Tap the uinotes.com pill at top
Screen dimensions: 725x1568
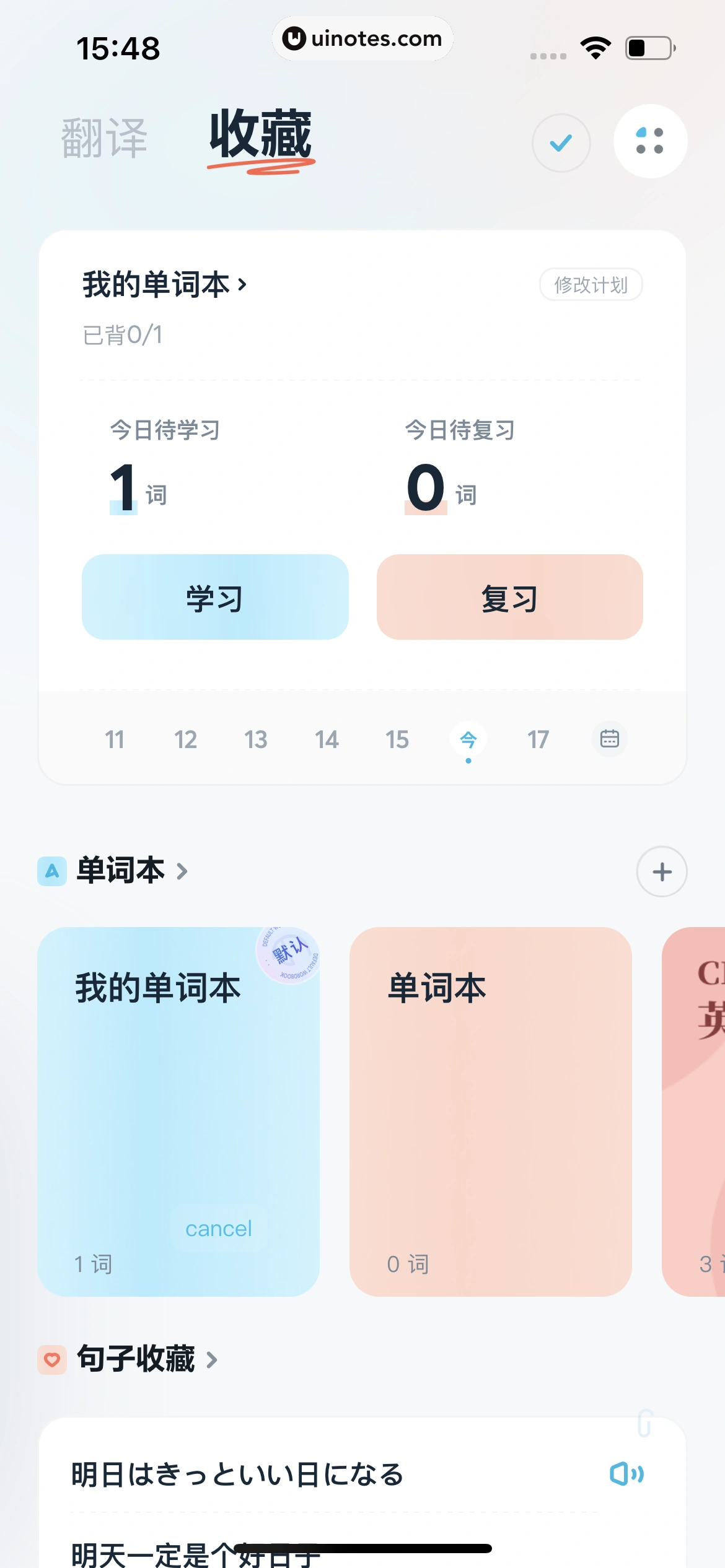(362, 38)
